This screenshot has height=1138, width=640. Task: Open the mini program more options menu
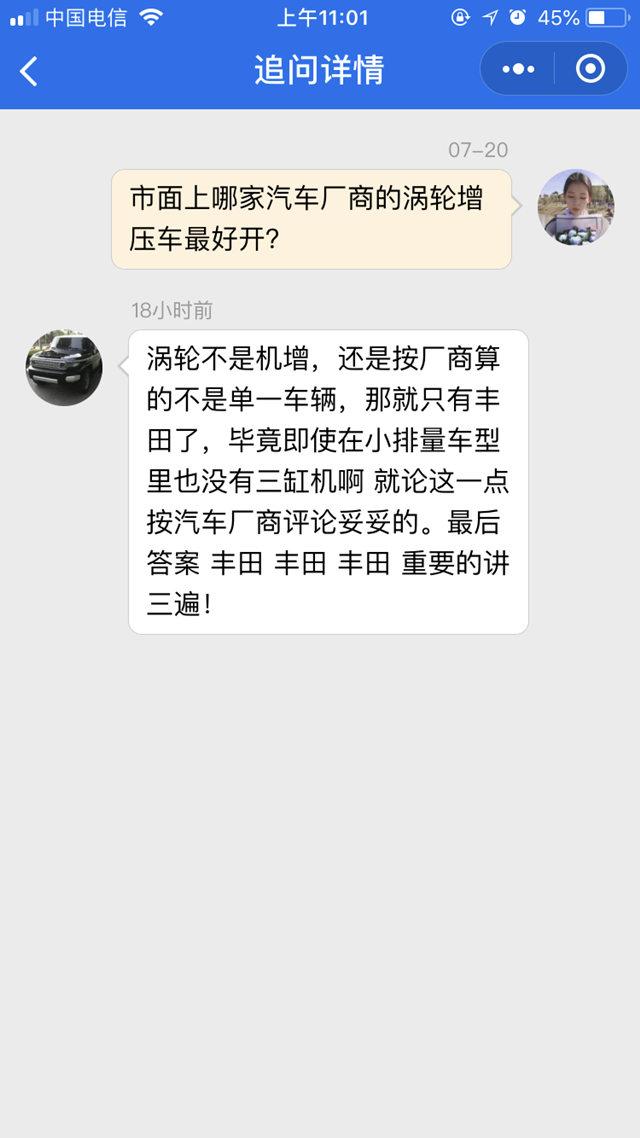[x=518, y=69]
